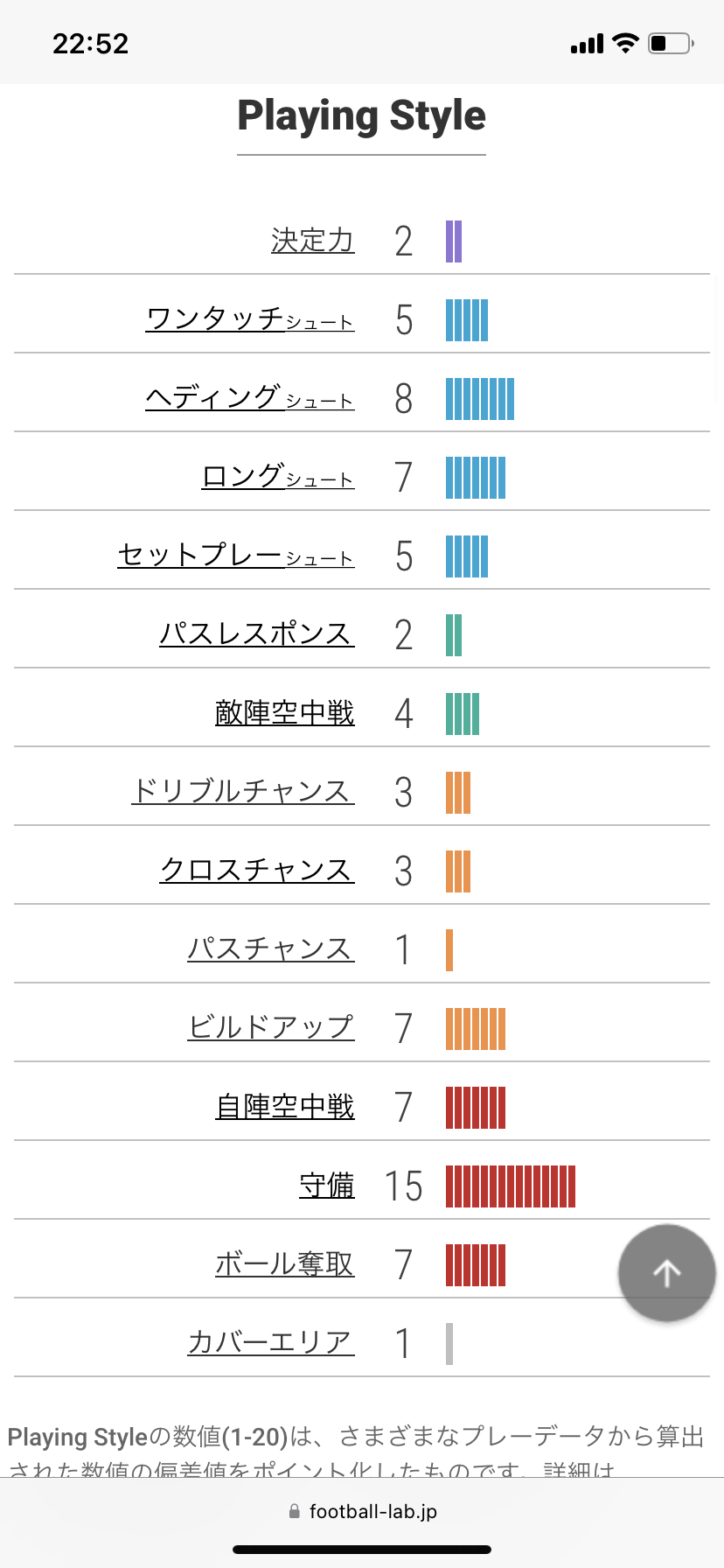Screen dimensions: 724x1568
Task: Tap the scroll-to-top arrow button
Action: tap(667, 1272)
